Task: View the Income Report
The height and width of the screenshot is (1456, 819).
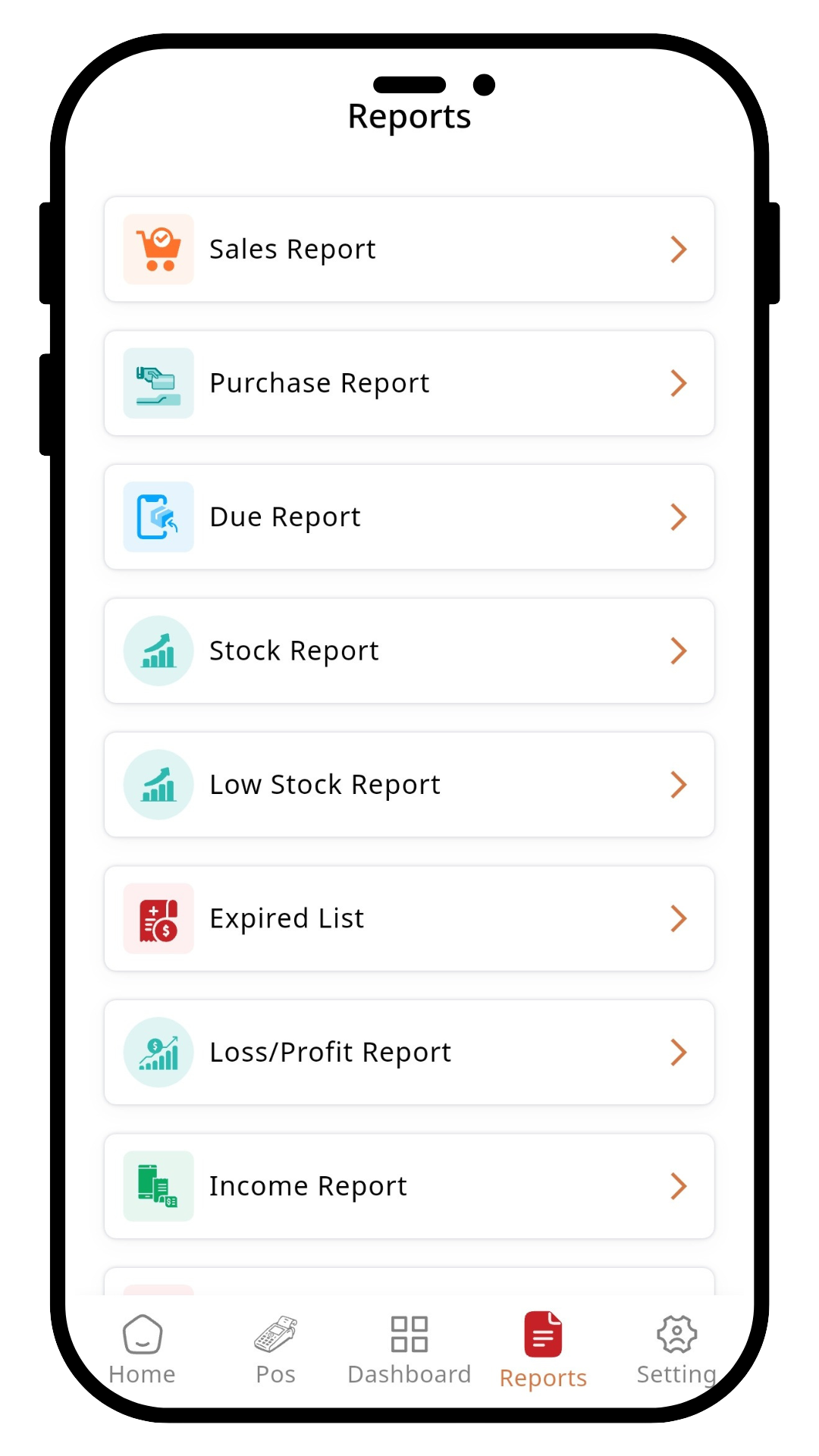Action: click(409, 1186)
